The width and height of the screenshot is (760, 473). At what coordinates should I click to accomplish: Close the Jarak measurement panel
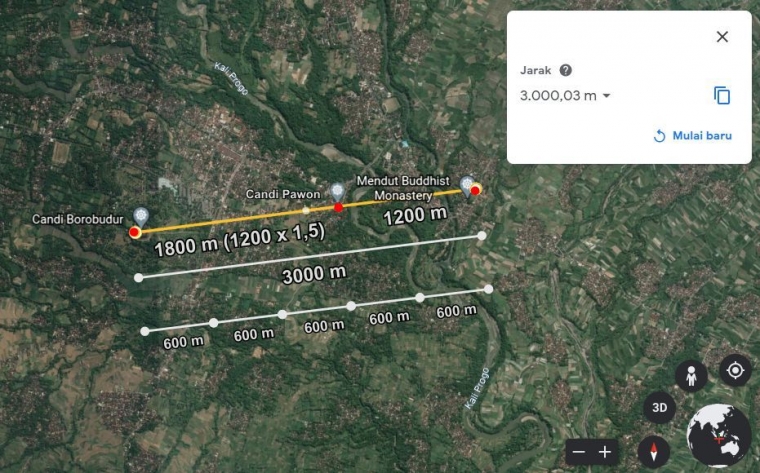[722, 37]
